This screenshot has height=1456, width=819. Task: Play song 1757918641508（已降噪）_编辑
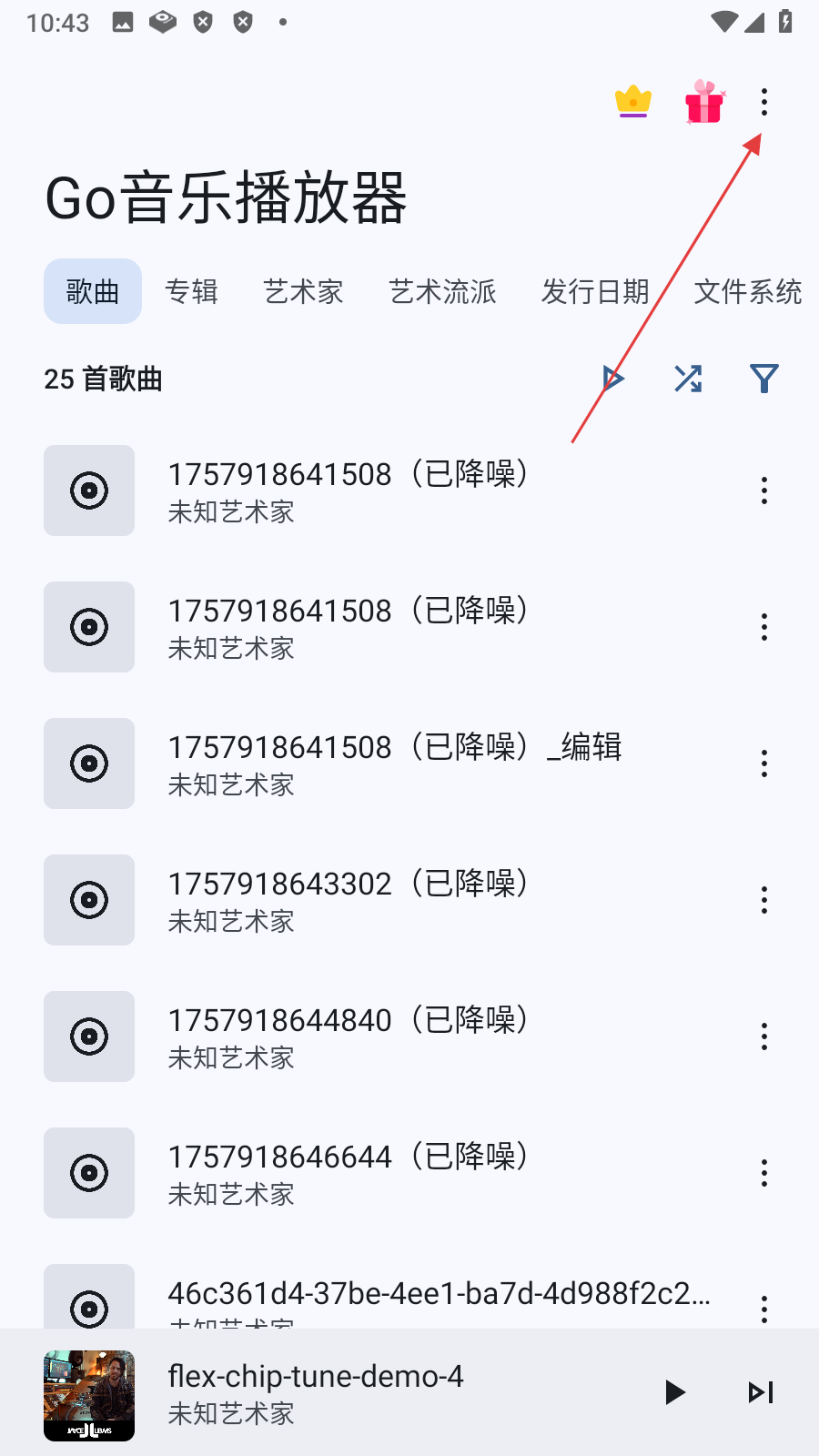(x=394, y=763)
